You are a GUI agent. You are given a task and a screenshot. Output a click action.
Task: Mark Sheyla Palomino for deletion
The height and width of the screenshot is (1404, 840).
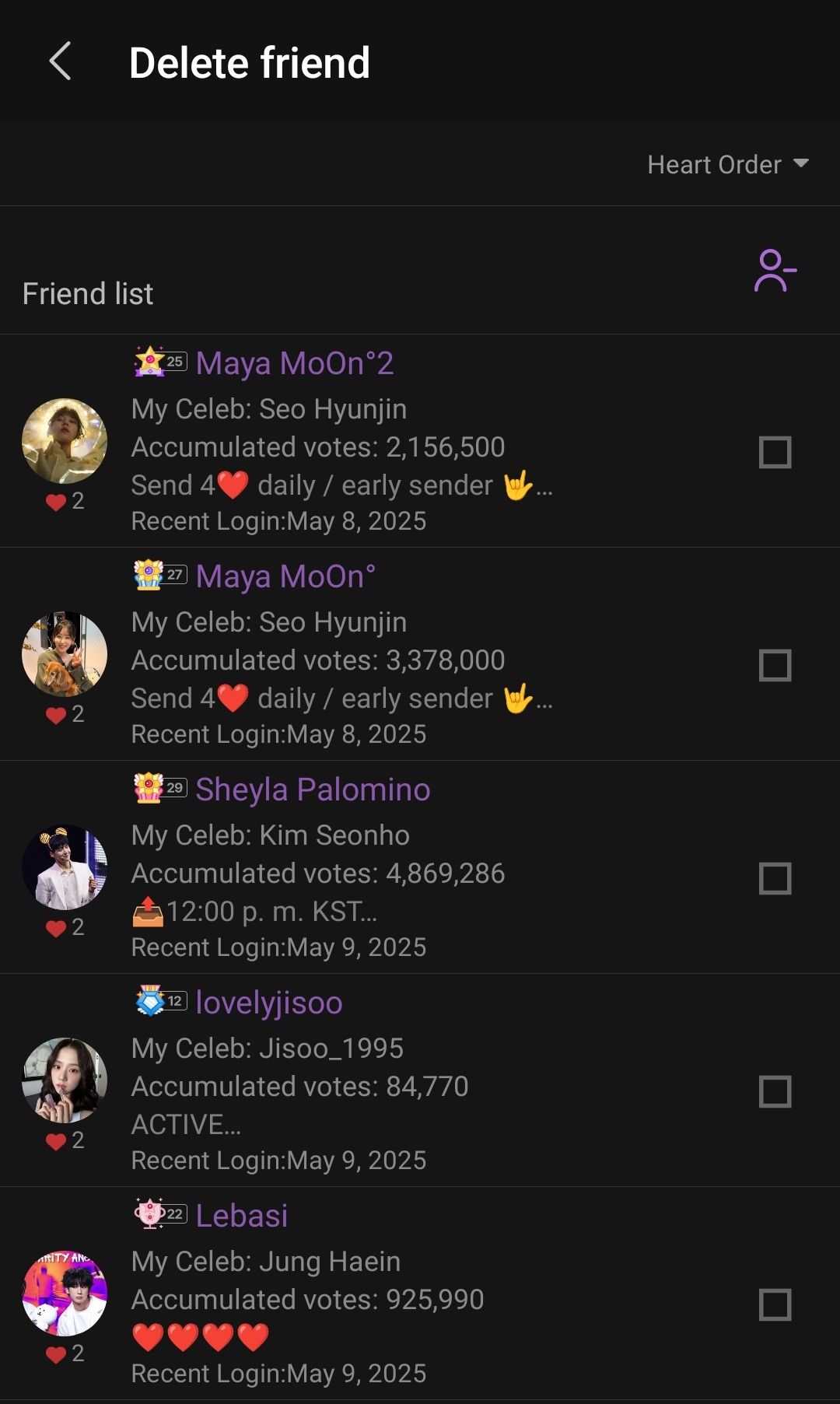[775, 878]
